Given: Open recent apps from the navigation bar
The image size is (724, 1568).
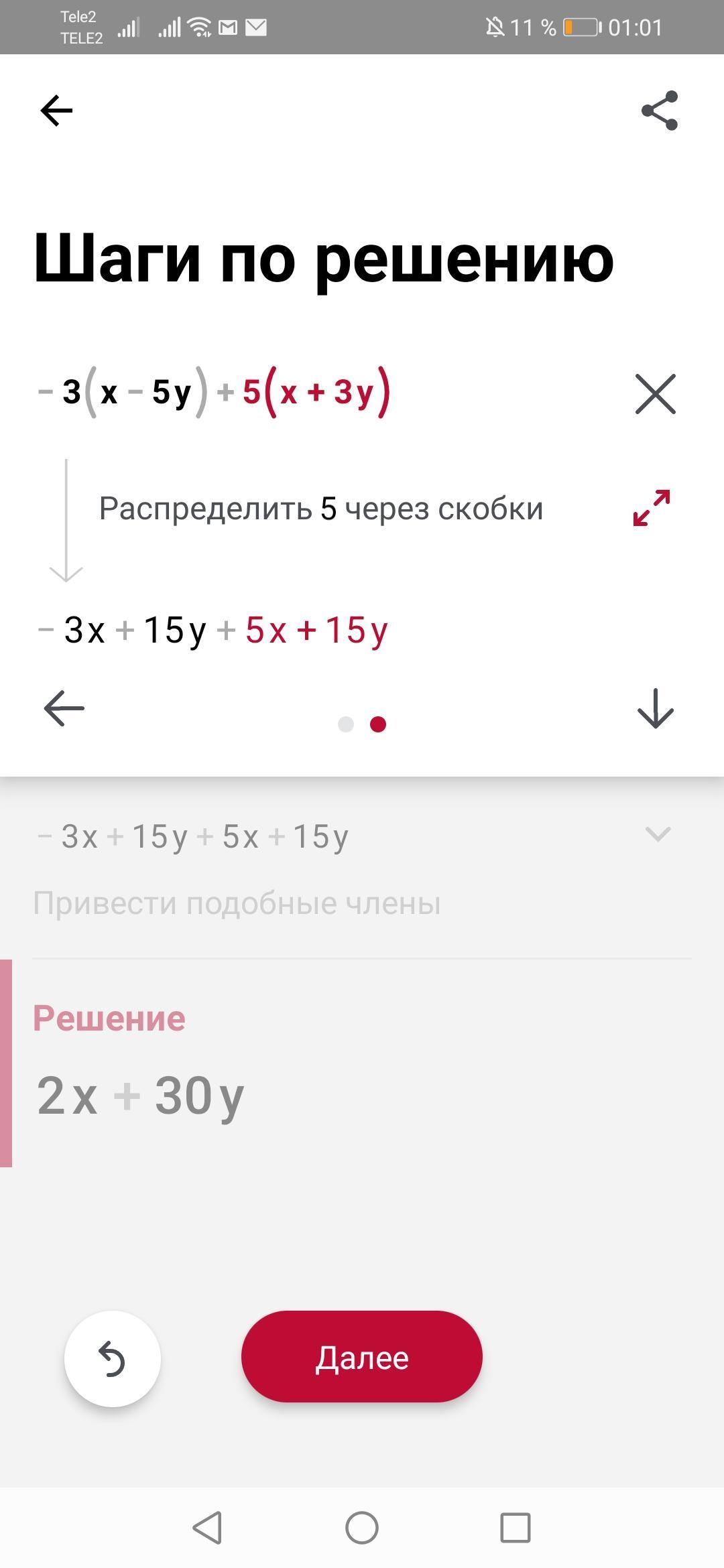Looking at the screenshot, I should click(515, 1528).
